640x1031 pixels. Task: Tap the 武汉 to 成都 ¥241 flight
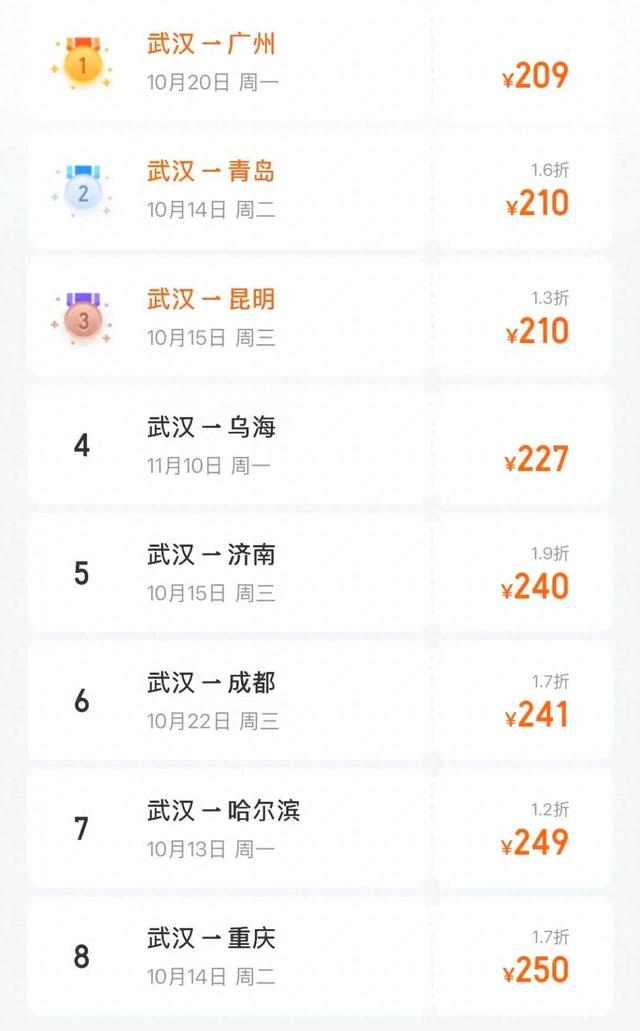click(x=320, y=701)
